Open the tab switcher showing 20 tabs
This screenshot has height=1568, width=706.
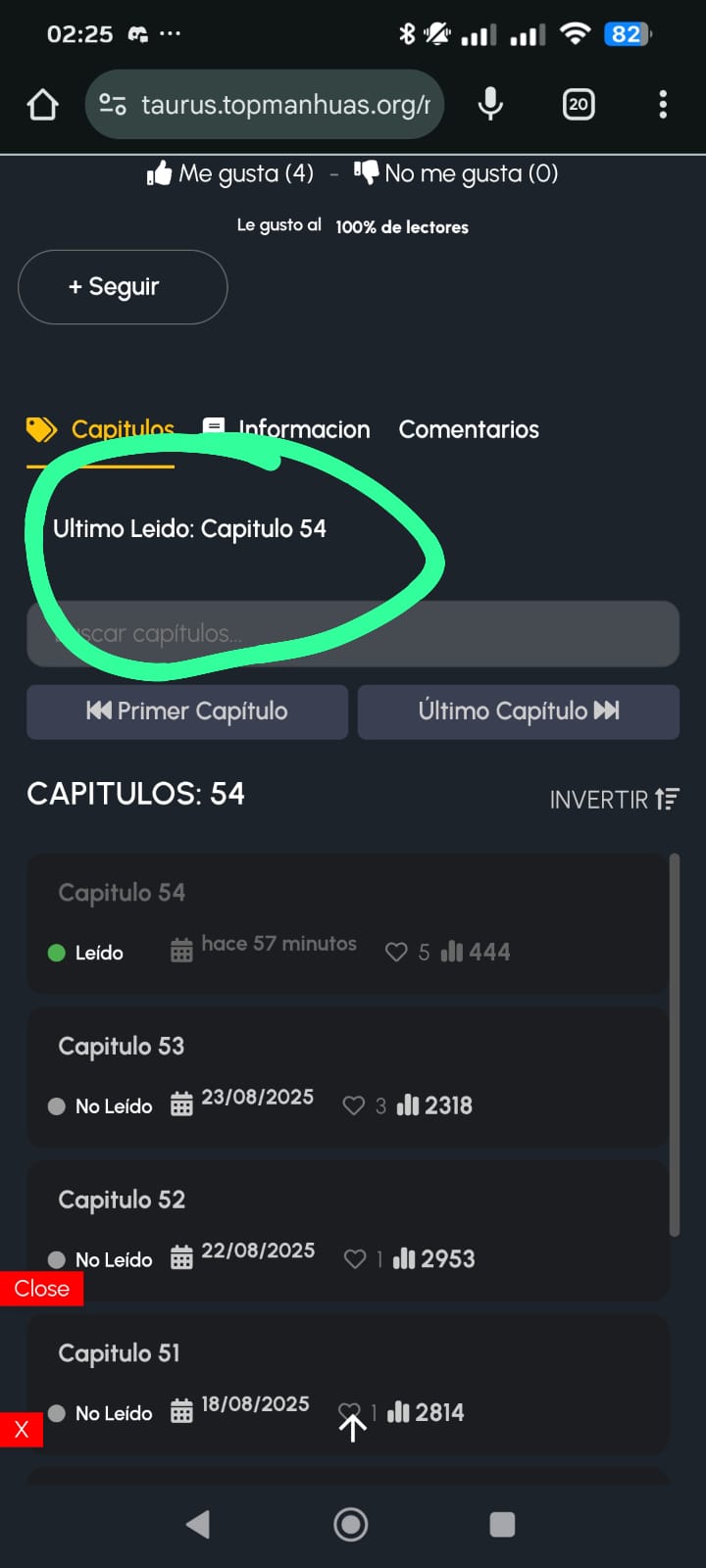tap(579, 104)
